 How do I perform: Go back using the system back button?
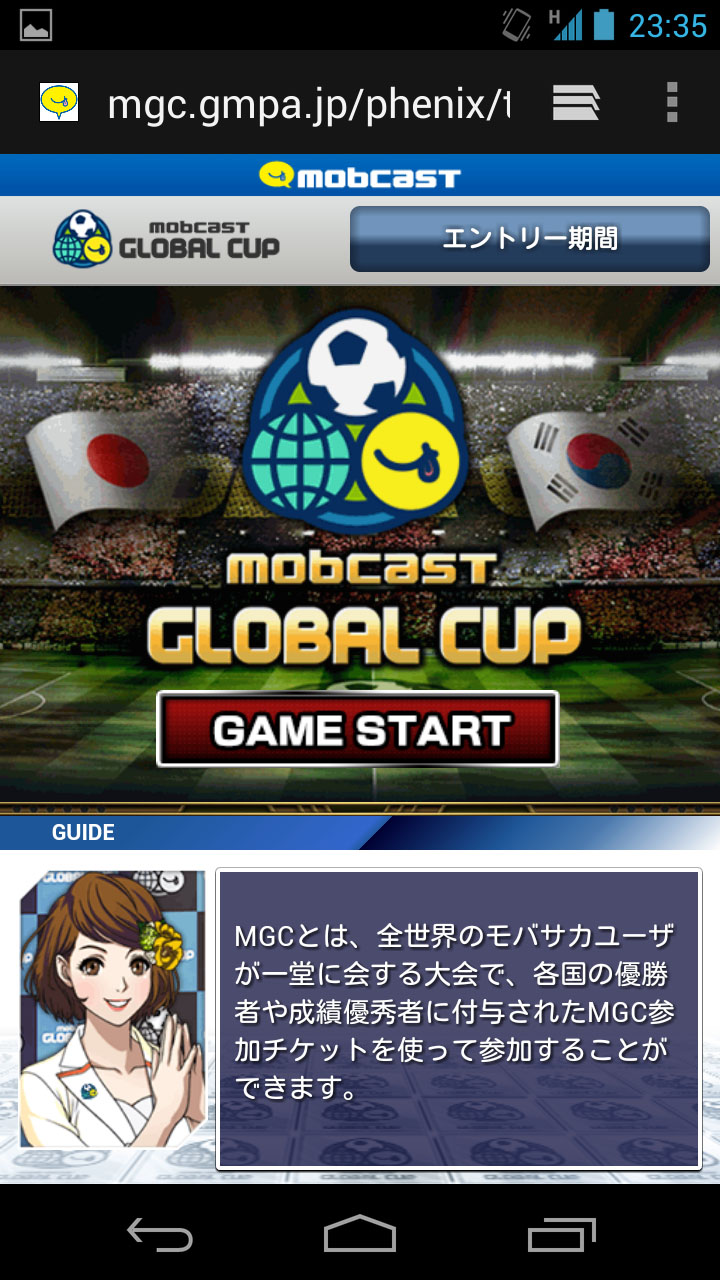click(160, 1234)
